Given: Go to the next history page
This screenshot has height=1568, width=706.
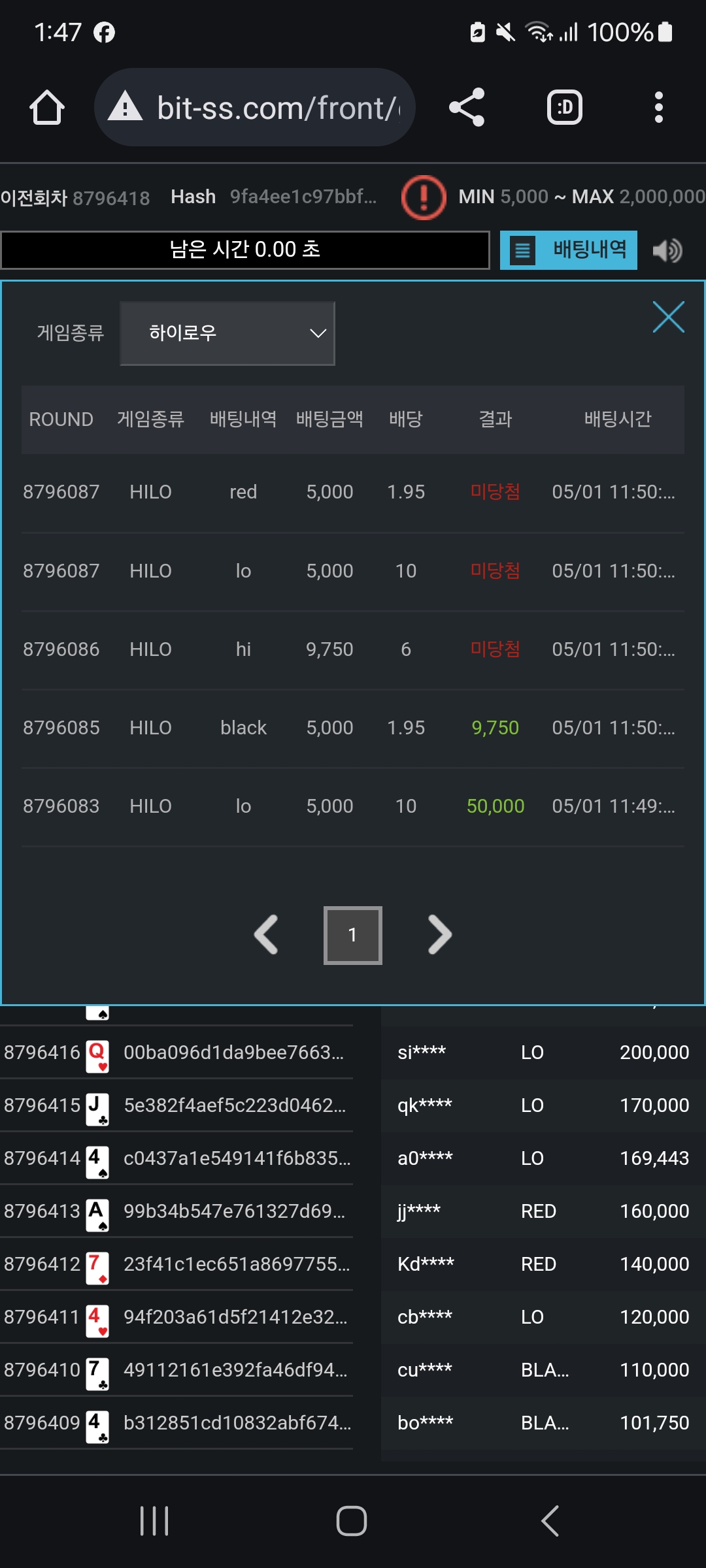Looking at the screenshot, I should click(x=439, y=935).
